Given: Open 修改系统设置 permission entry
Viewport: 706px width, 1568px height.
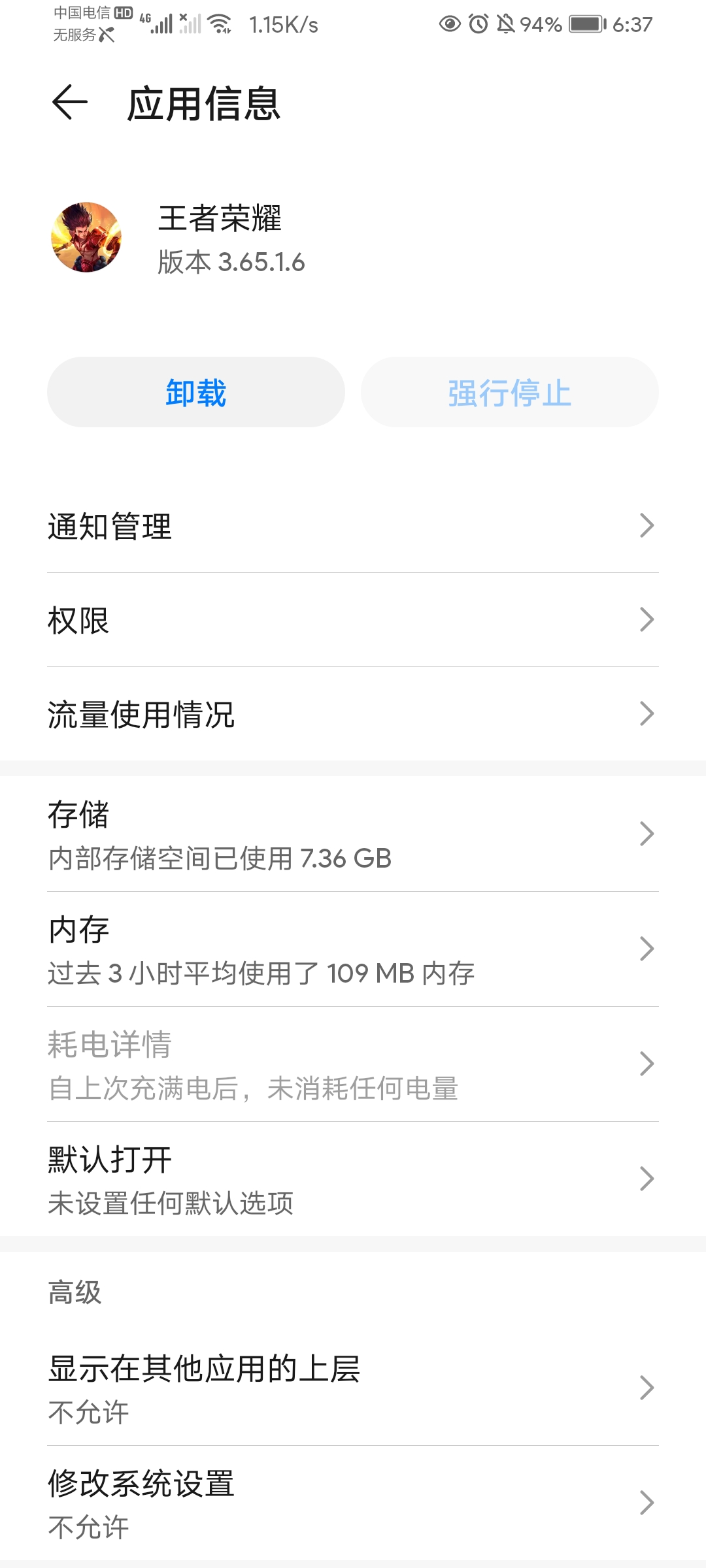Looking at the screenshot, I should coord(353,1503).
